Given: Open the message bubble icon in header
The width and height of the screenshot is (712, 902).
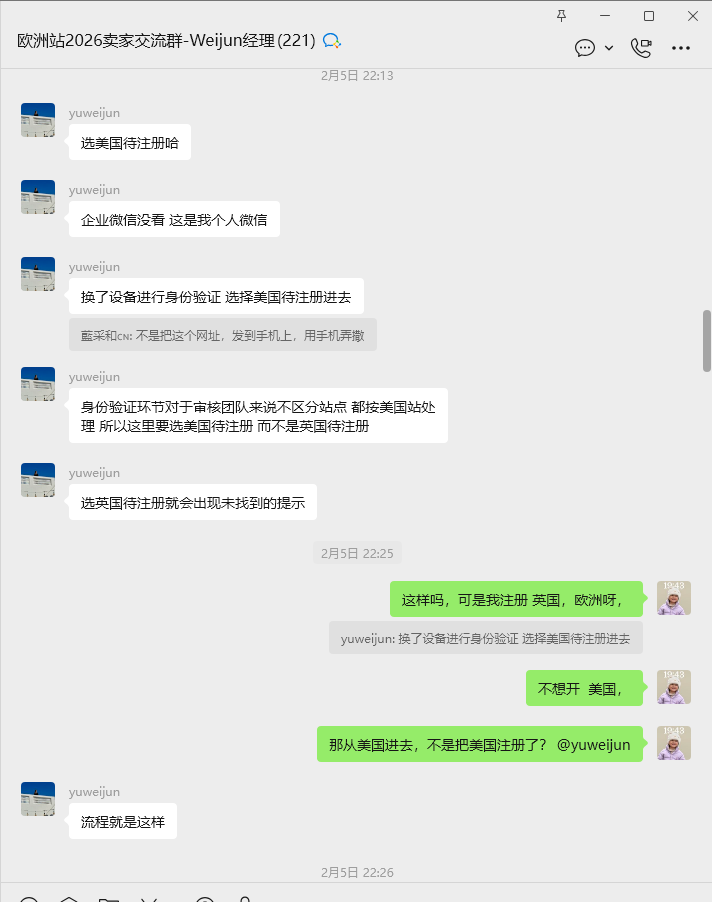Looking at the screenshot, I should 585,48.
